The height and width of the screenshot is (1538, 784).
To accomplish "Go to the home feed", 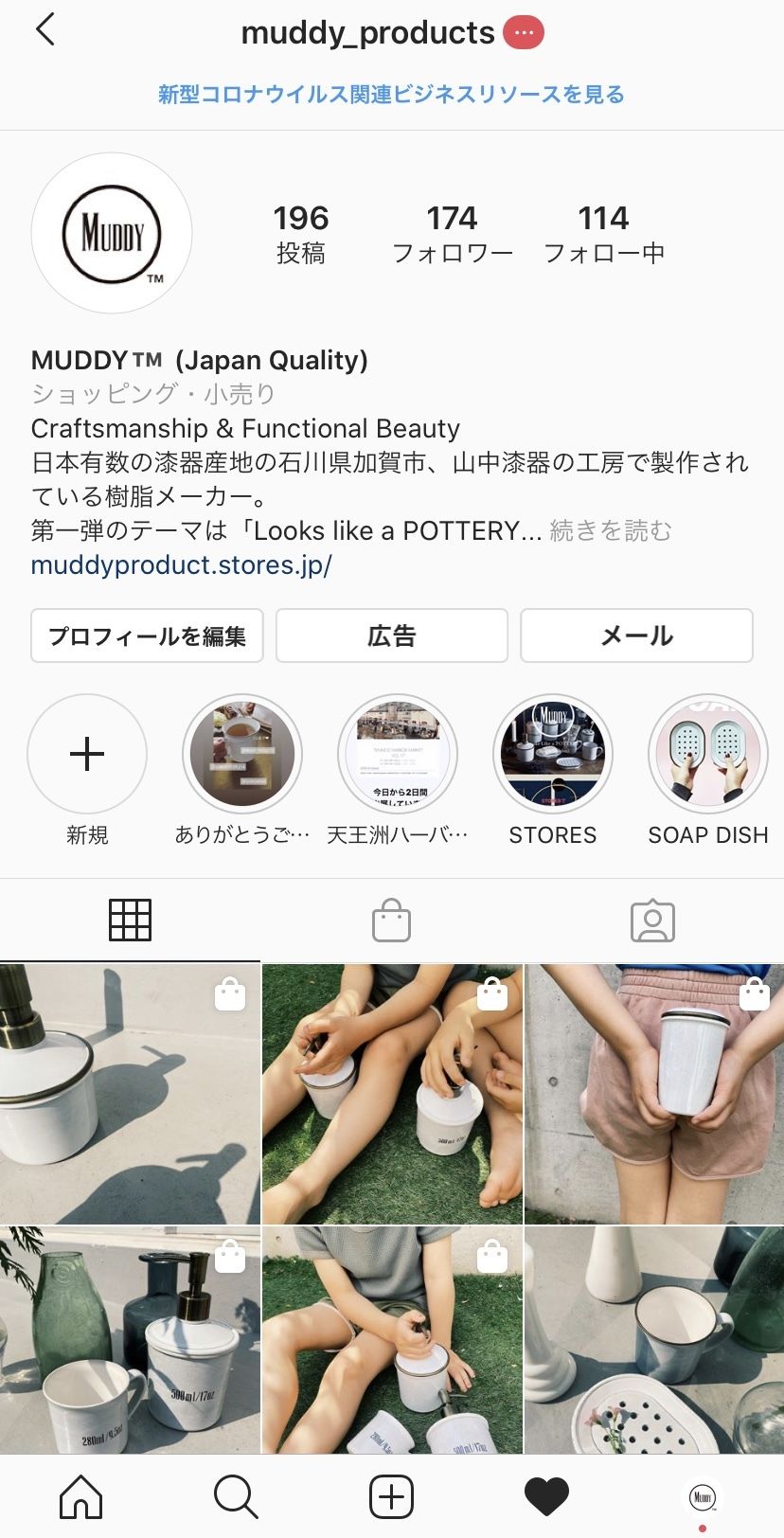I will [x=80, y=1496].
